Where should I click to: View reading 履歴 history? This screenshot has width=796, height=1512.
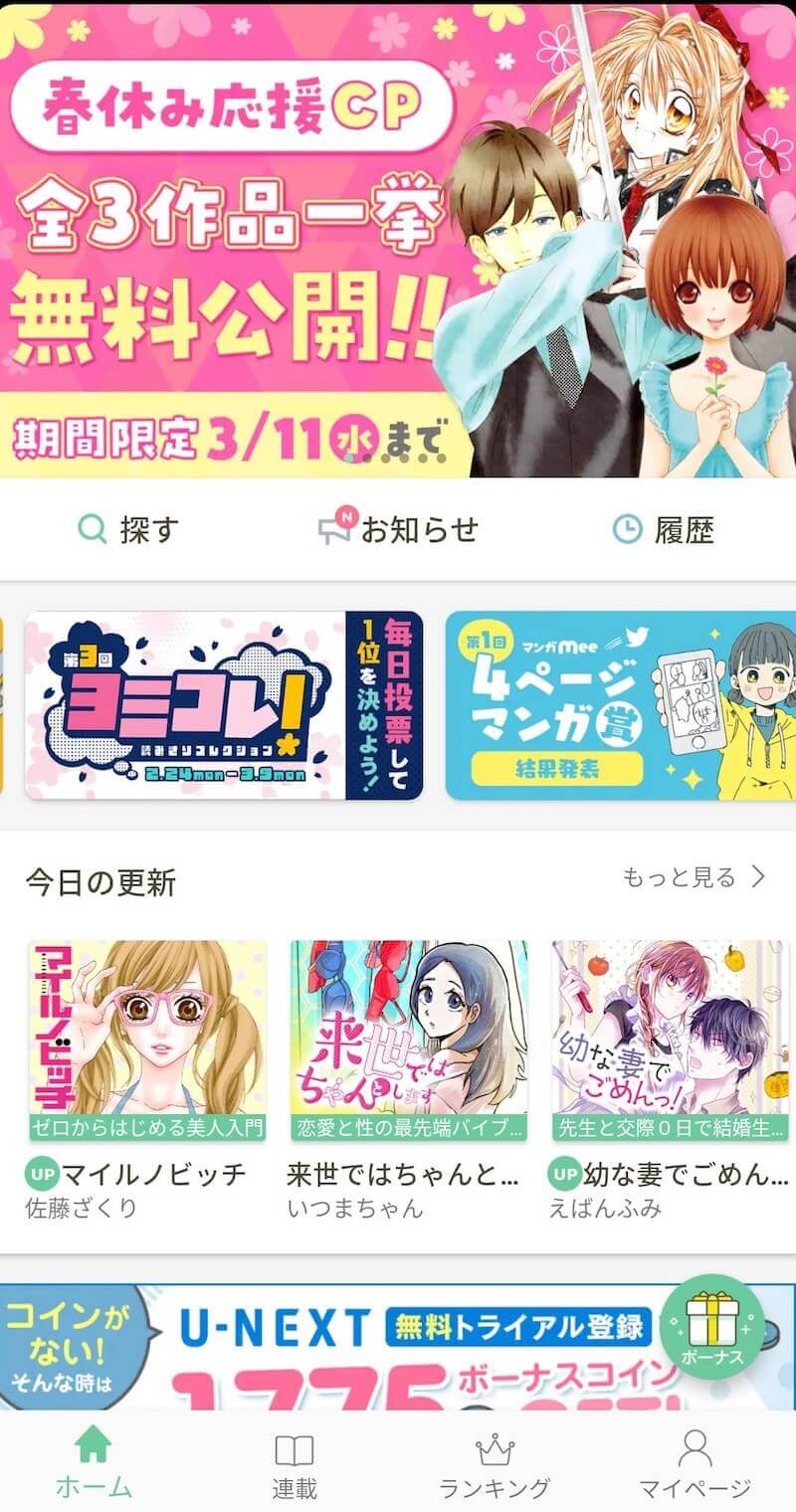click(x=664, y=529)
